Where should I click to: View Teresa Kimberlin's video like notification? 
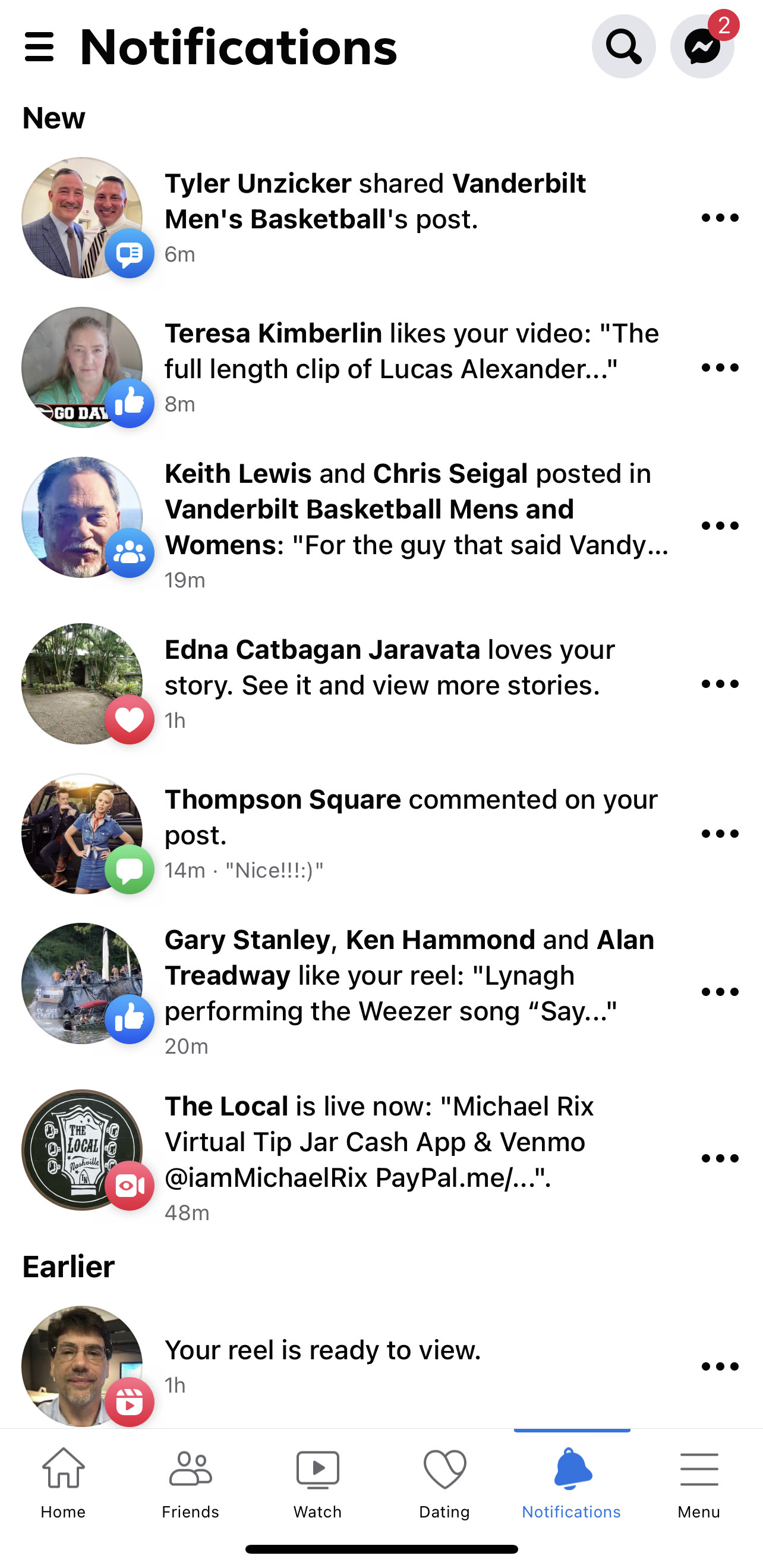pyautogui.click(x=381, y=367)
